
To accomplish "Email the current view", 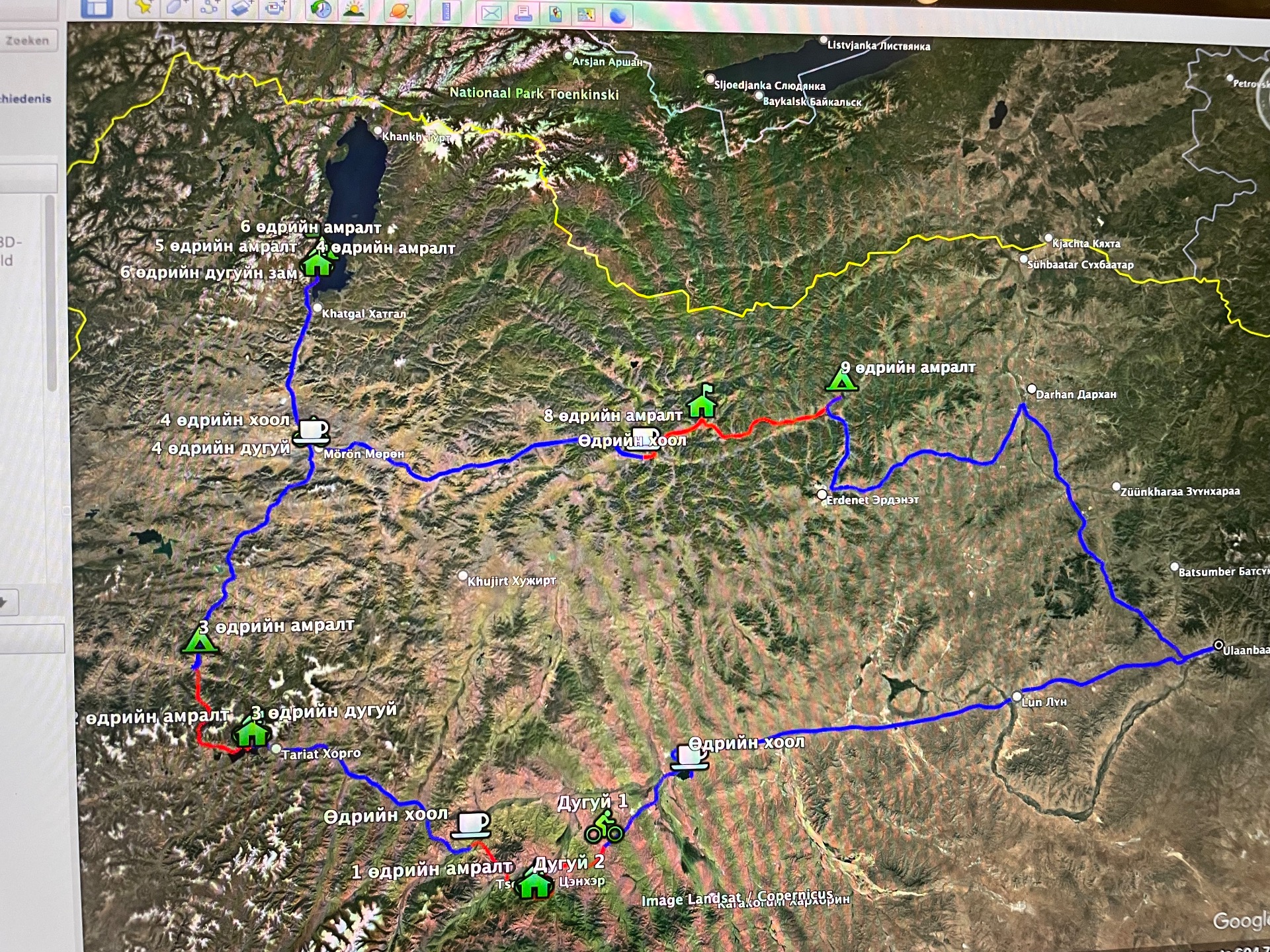I will click(491, 13).
